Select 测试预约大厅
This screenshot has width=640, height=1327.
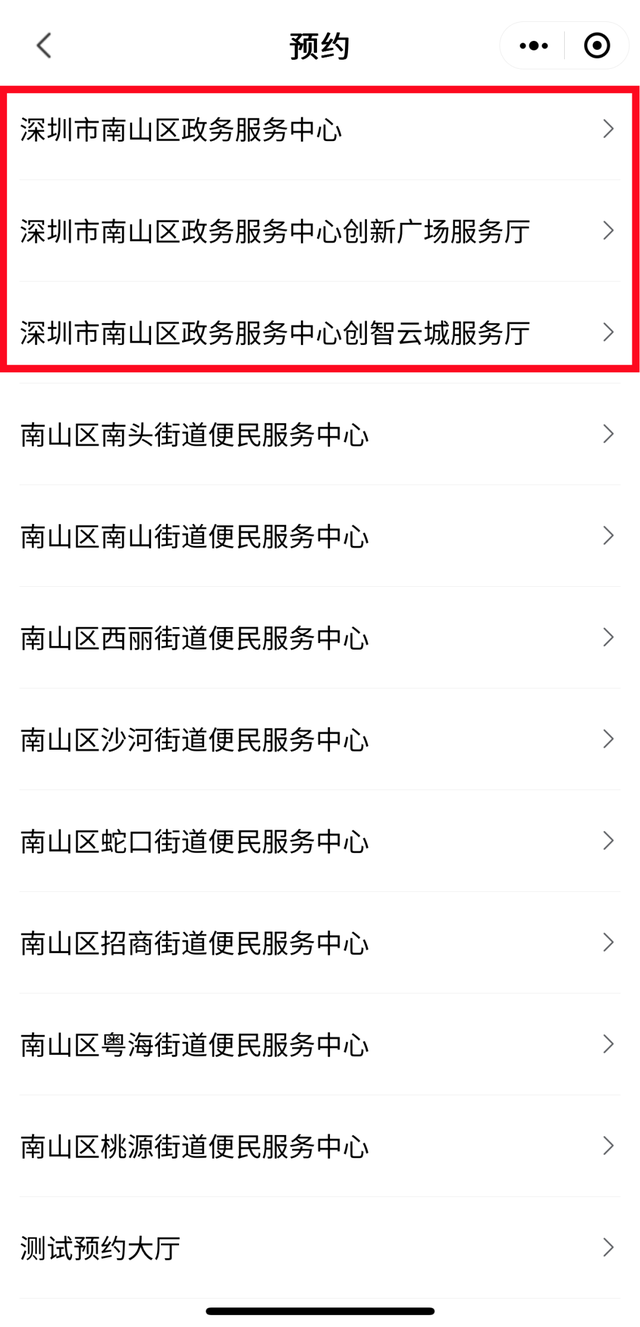318,1248
